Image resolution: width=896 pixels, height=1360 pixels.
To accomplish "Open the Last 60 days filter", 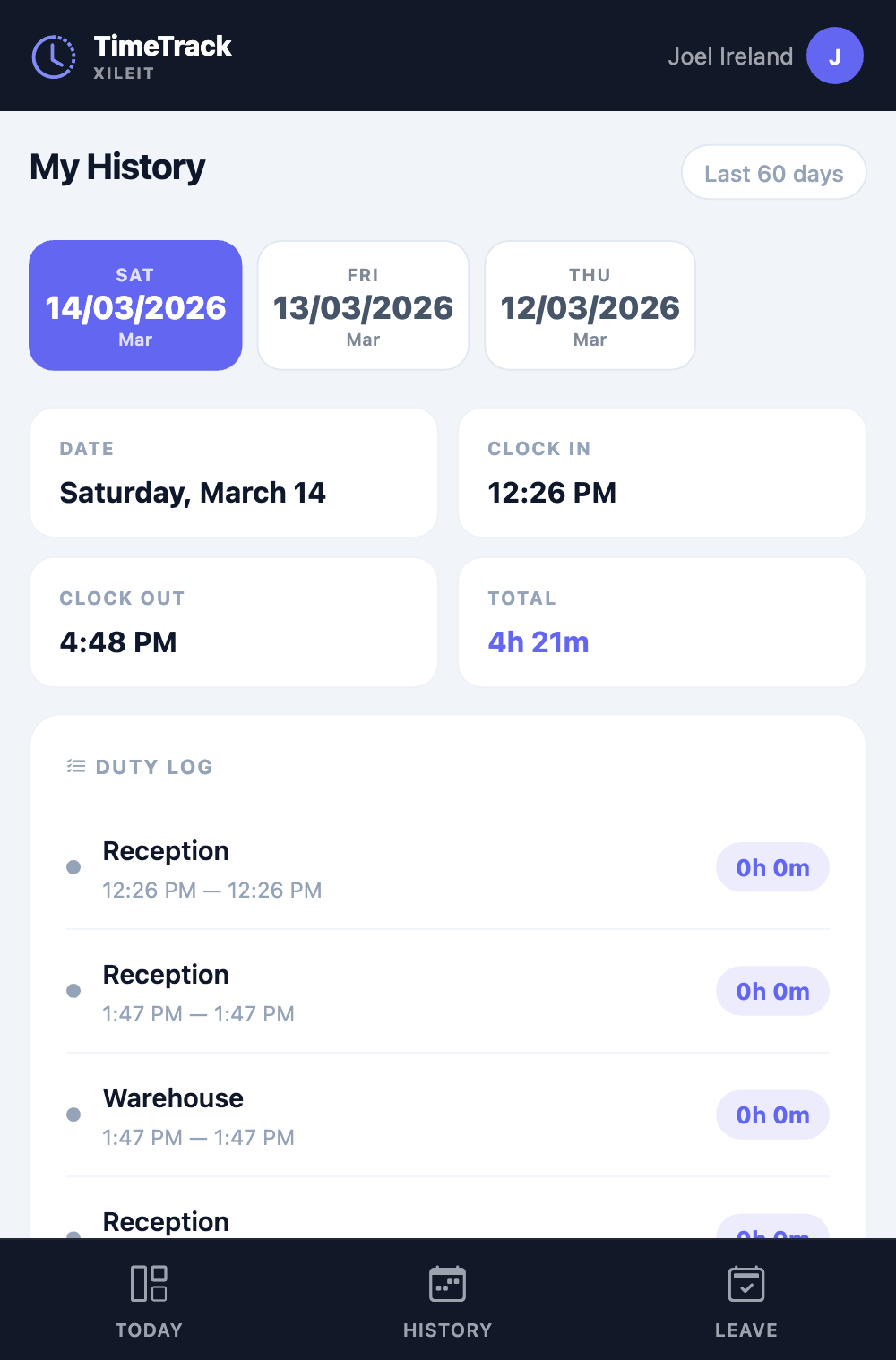I will click(x=773, y=172).
